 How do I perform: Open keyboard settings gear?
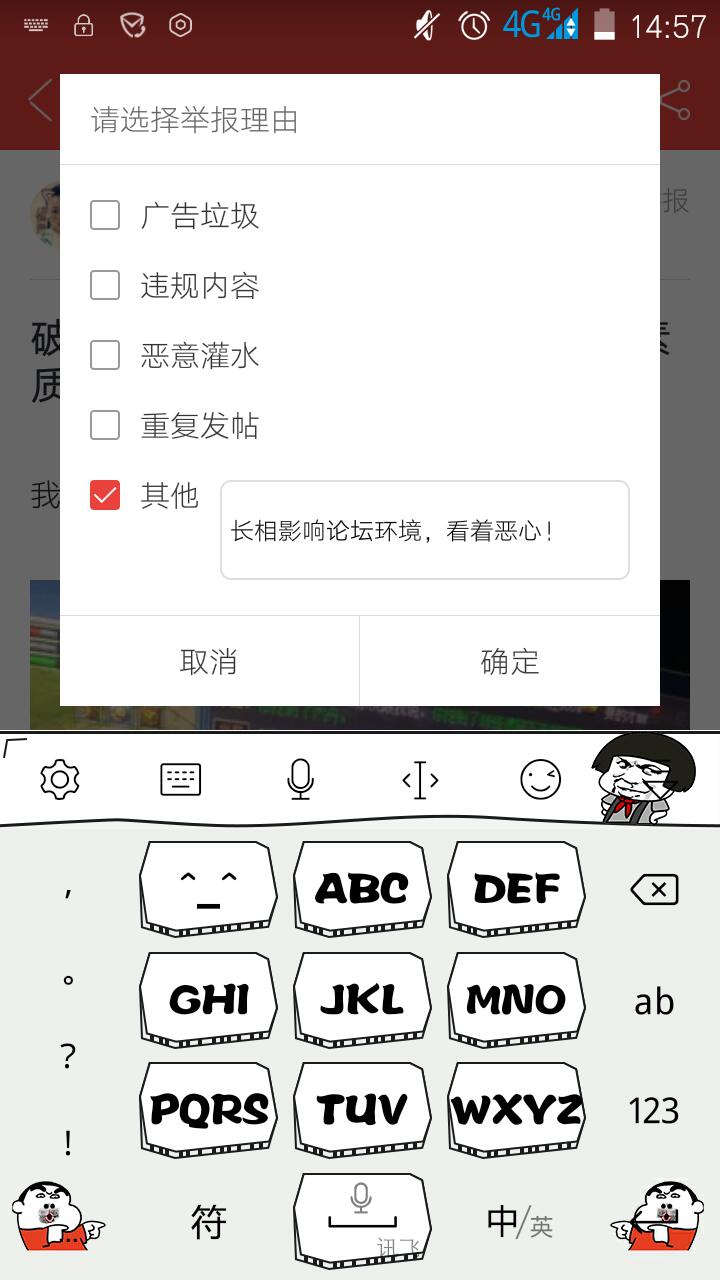coord(60,779)
